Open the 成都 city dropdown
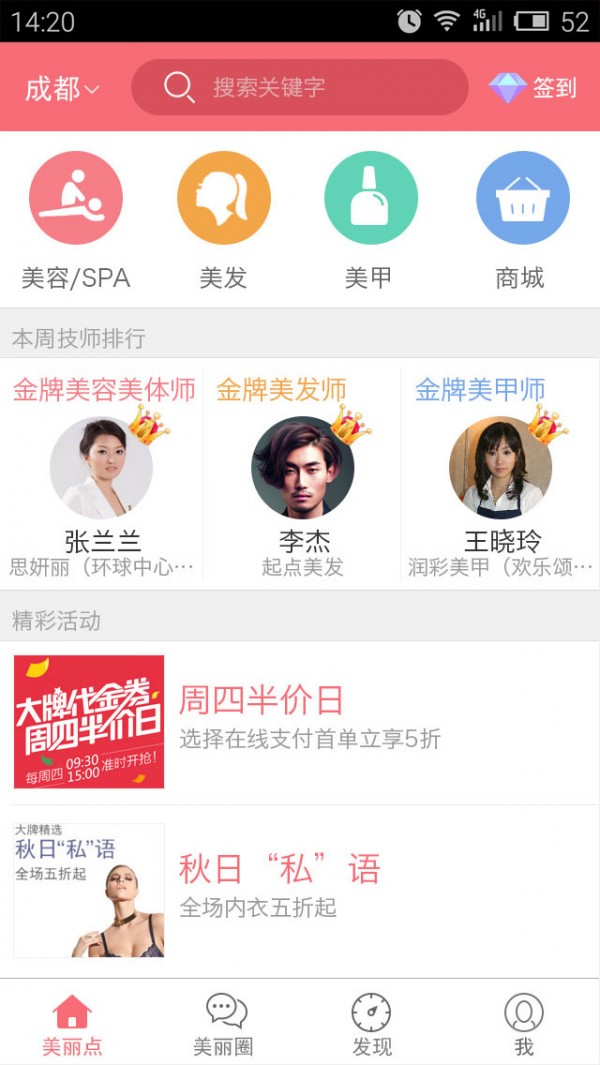Screen dimensions: 600x1065 click(x=63, y=88)
